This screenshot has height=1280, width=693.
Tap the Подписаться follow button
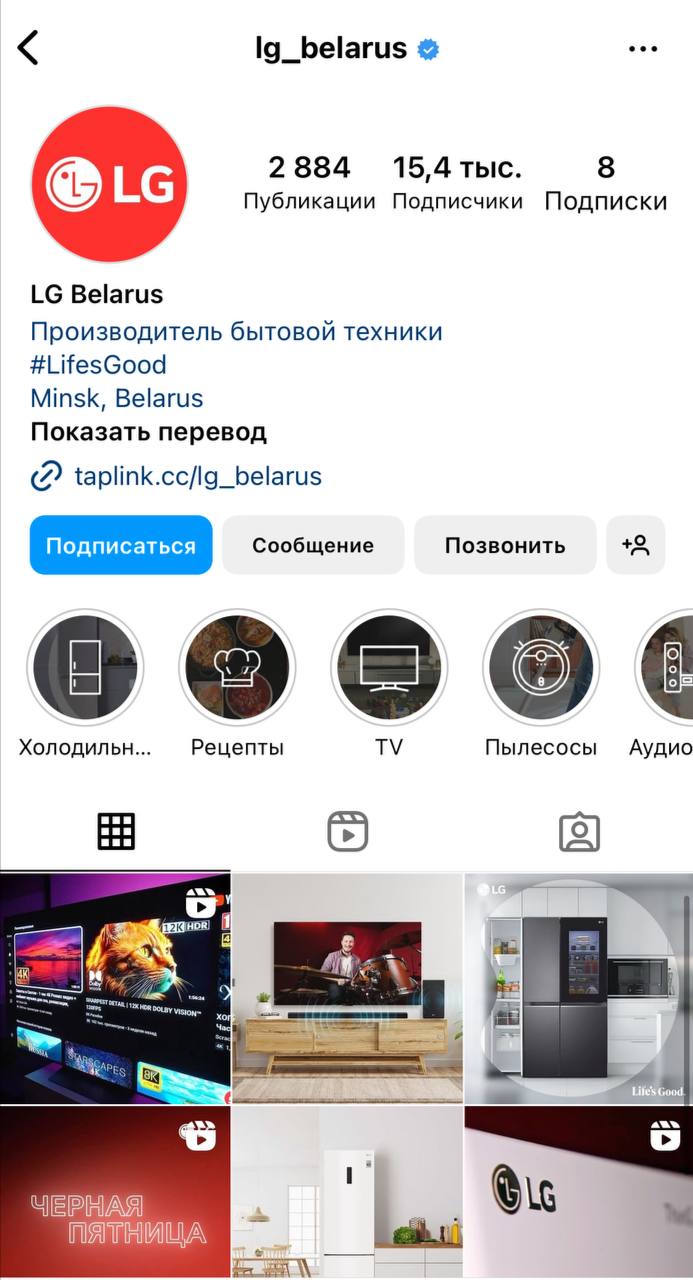pos(121,545)
